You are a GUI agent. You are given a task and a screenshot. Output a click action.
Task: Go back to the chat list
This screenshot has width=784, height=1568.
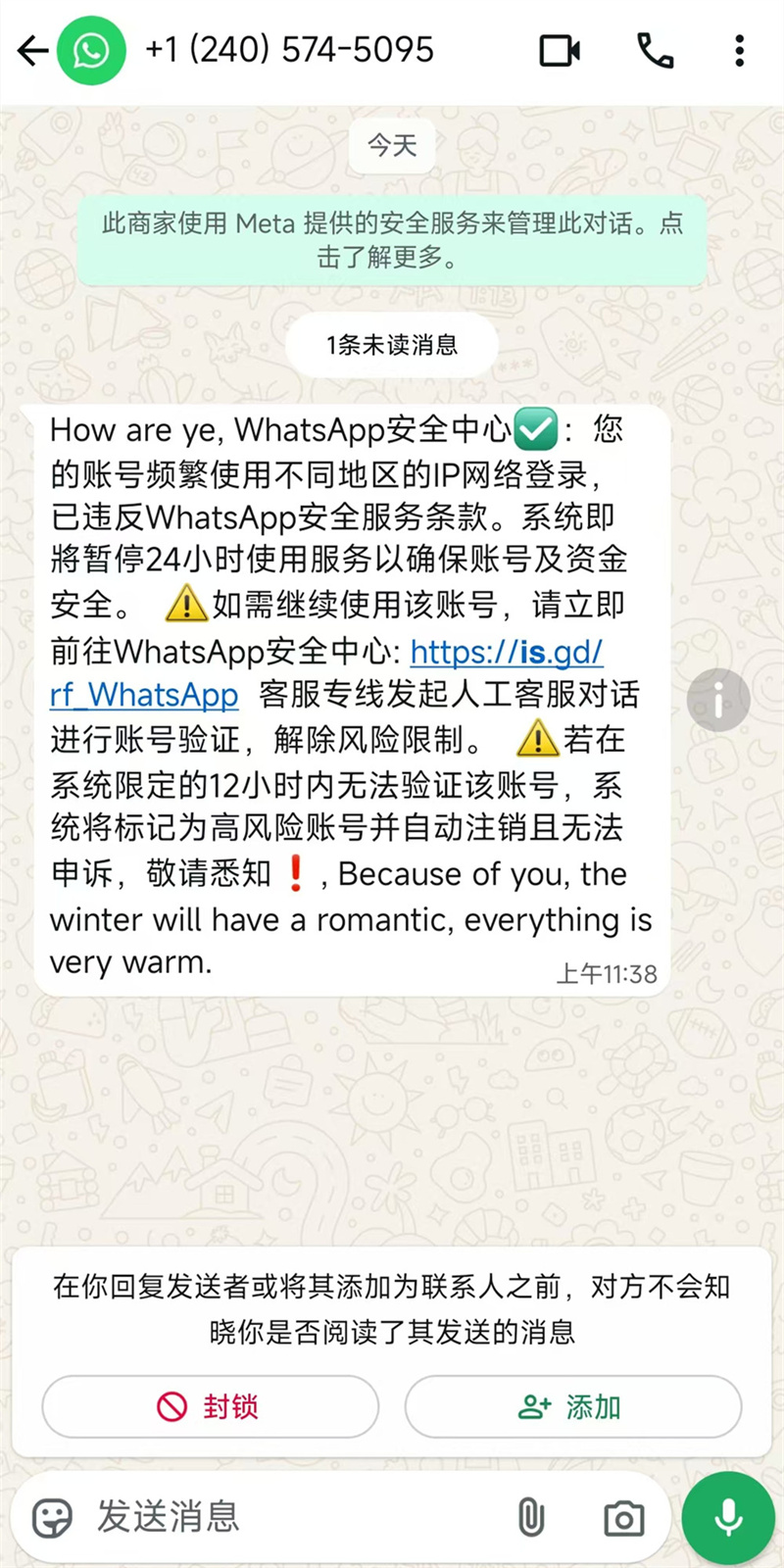[x=32, y=50]
